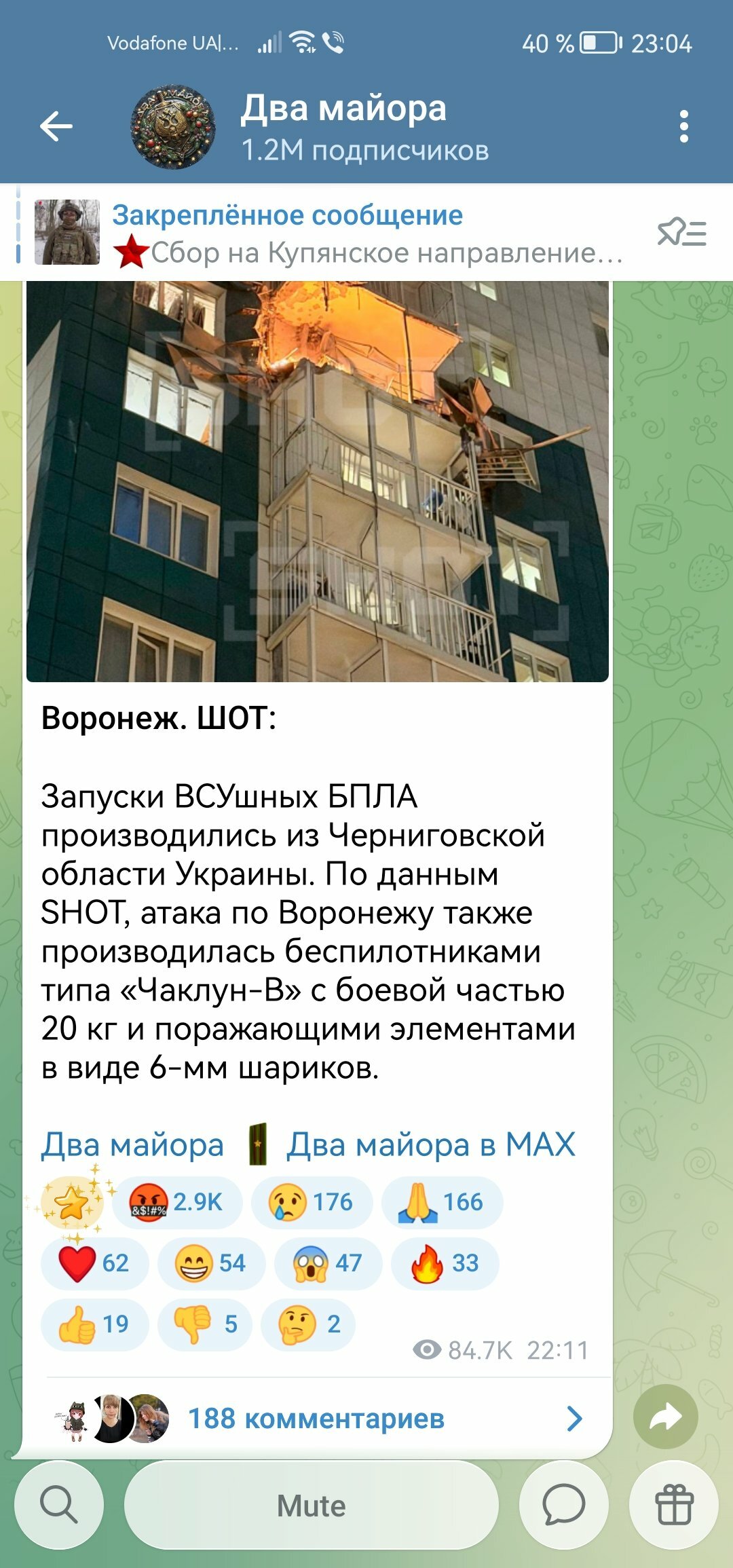React with thumbs down with 5
Screen dimensions: 733x1568
coord(204,1324)
